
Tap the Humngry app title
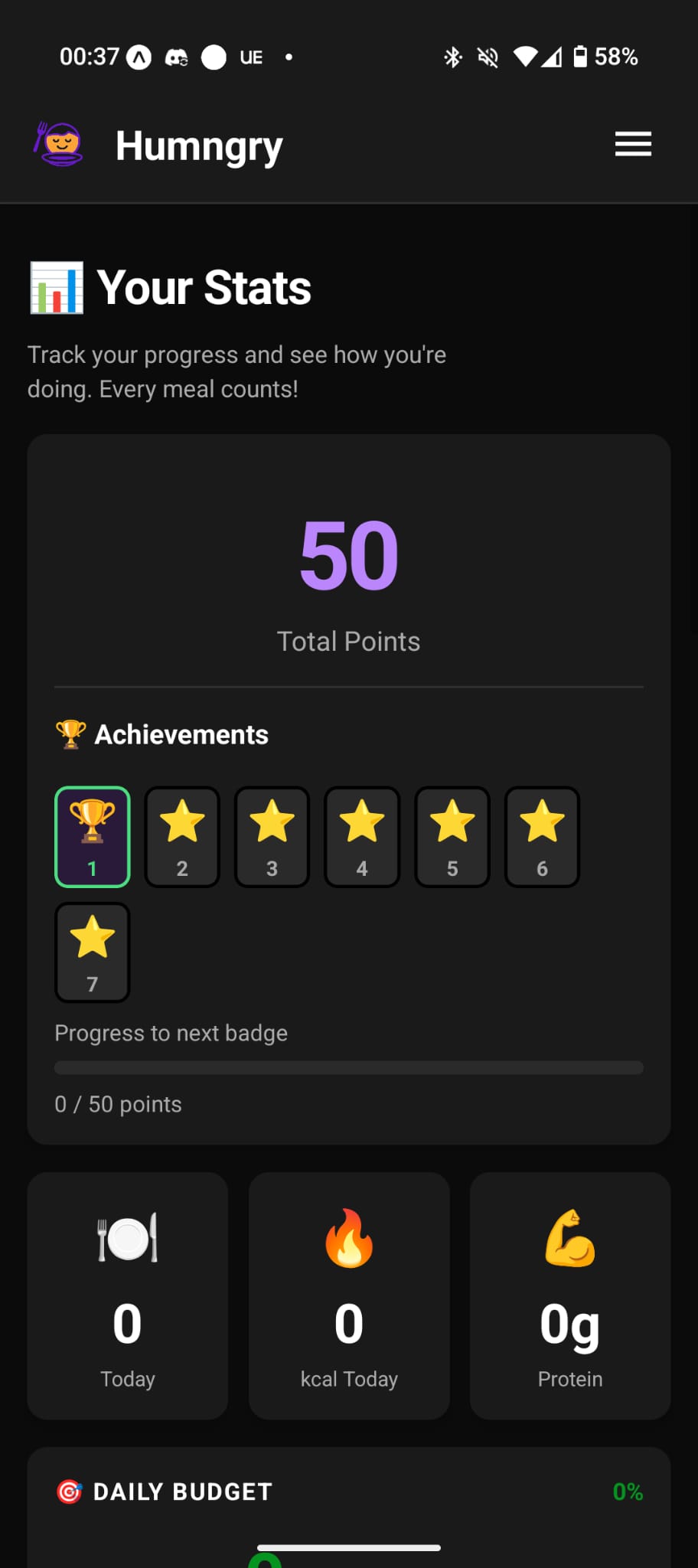pyautogui.click(x=199, y=146)
